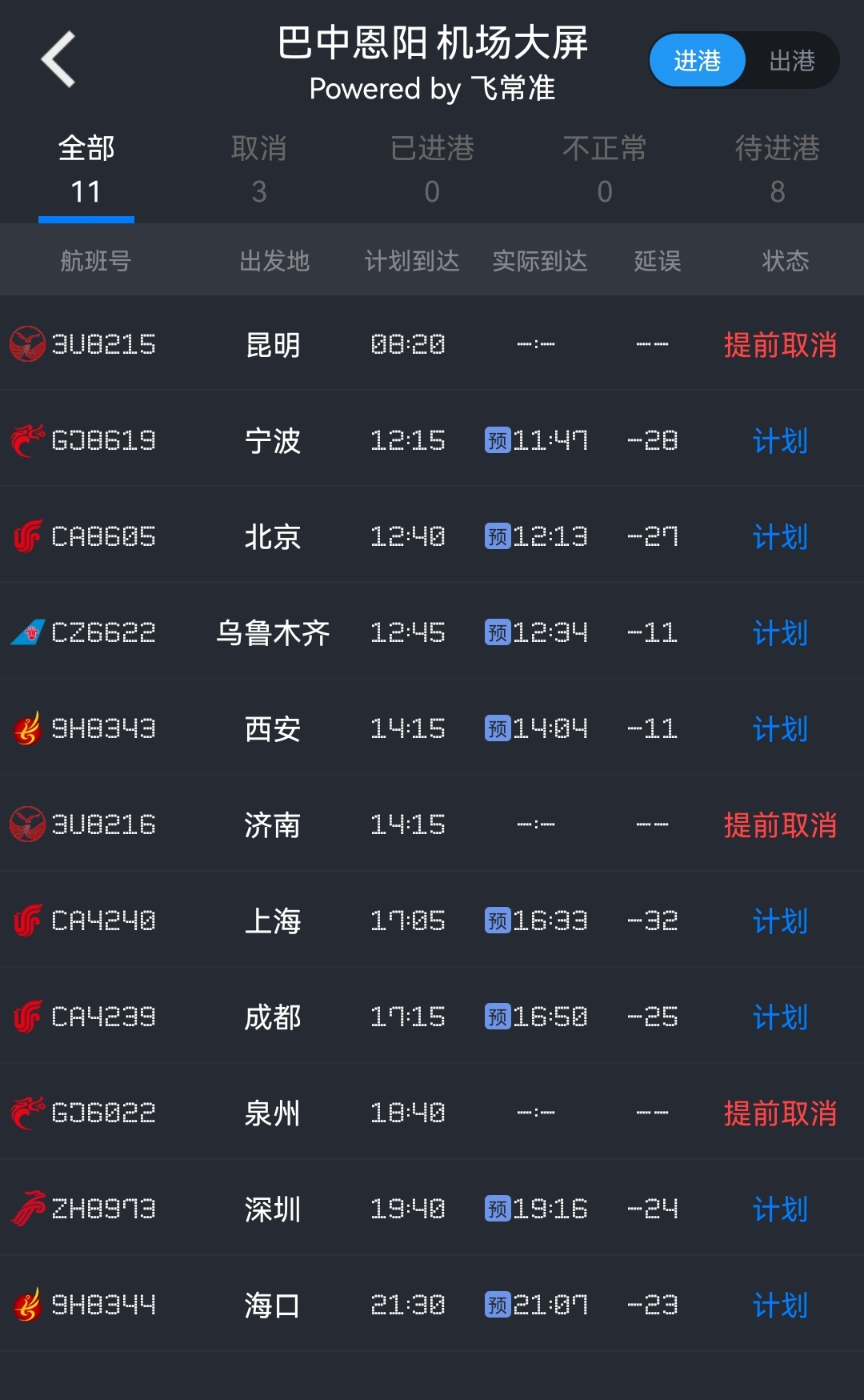Switch to the 已进港 tab
Screen dimensions: 864x1400
point(432,170)
